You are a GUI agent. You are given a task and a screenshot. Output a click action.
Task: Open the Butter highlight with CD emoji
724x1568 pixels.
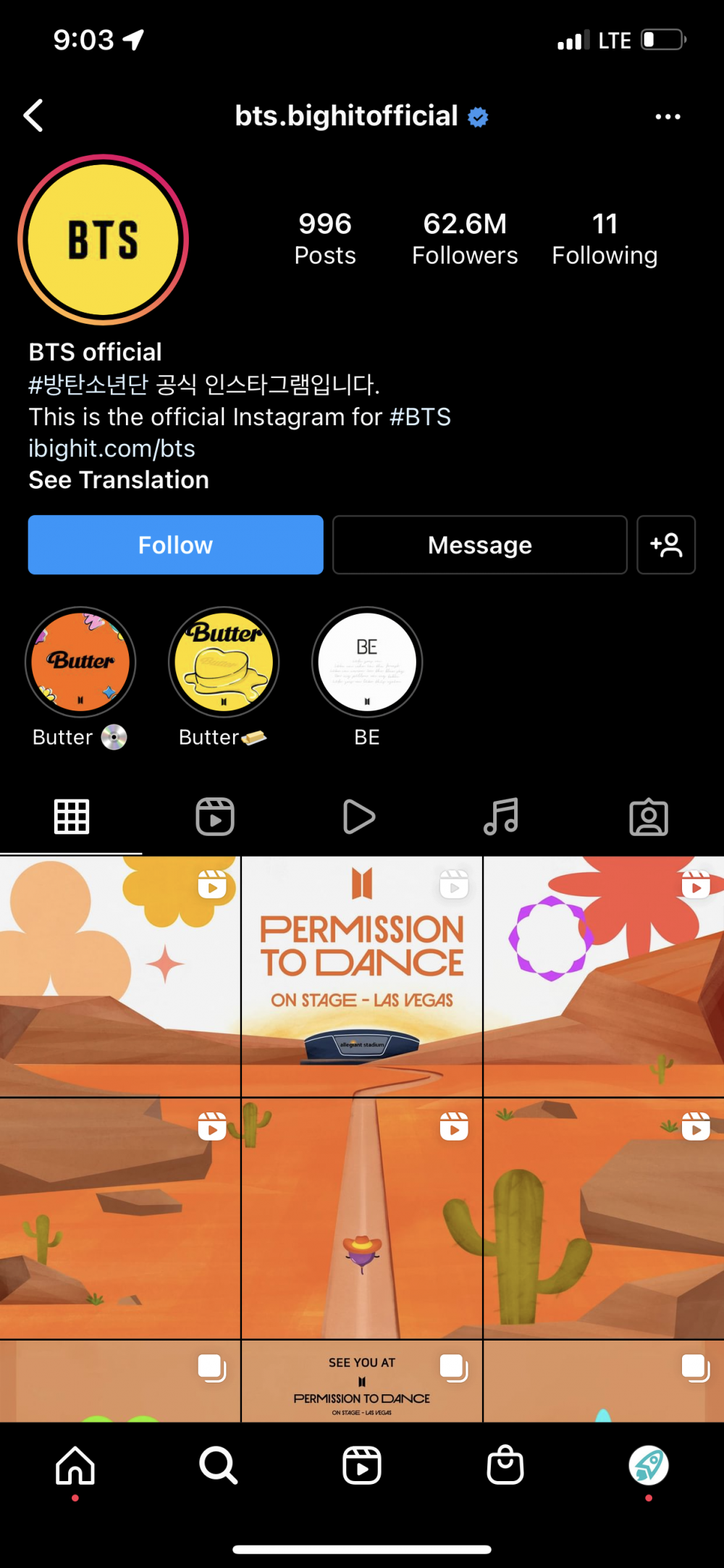[x=80, y=662]
